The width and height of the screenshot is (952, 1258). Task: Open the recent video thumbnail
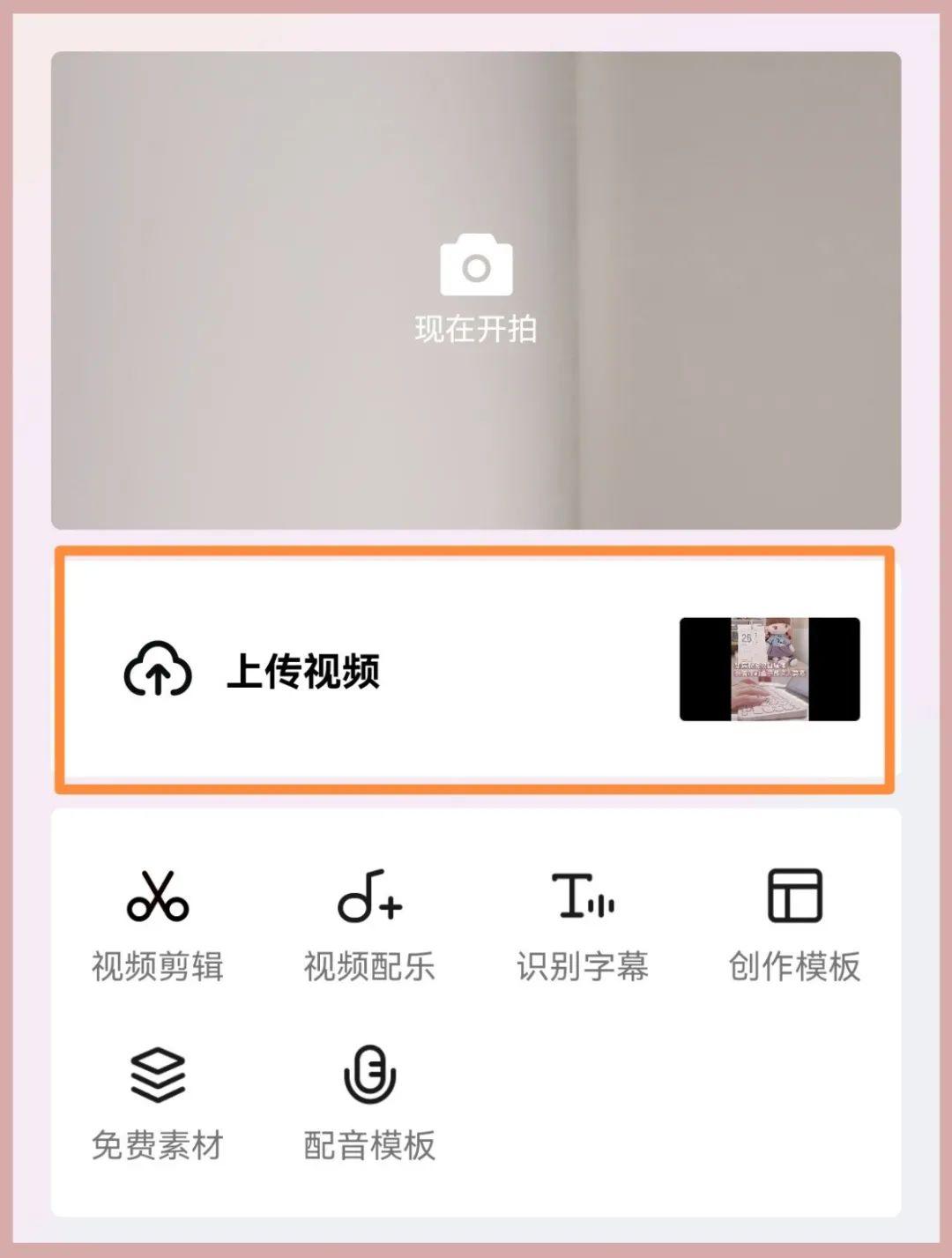click(x=769, y=669)
